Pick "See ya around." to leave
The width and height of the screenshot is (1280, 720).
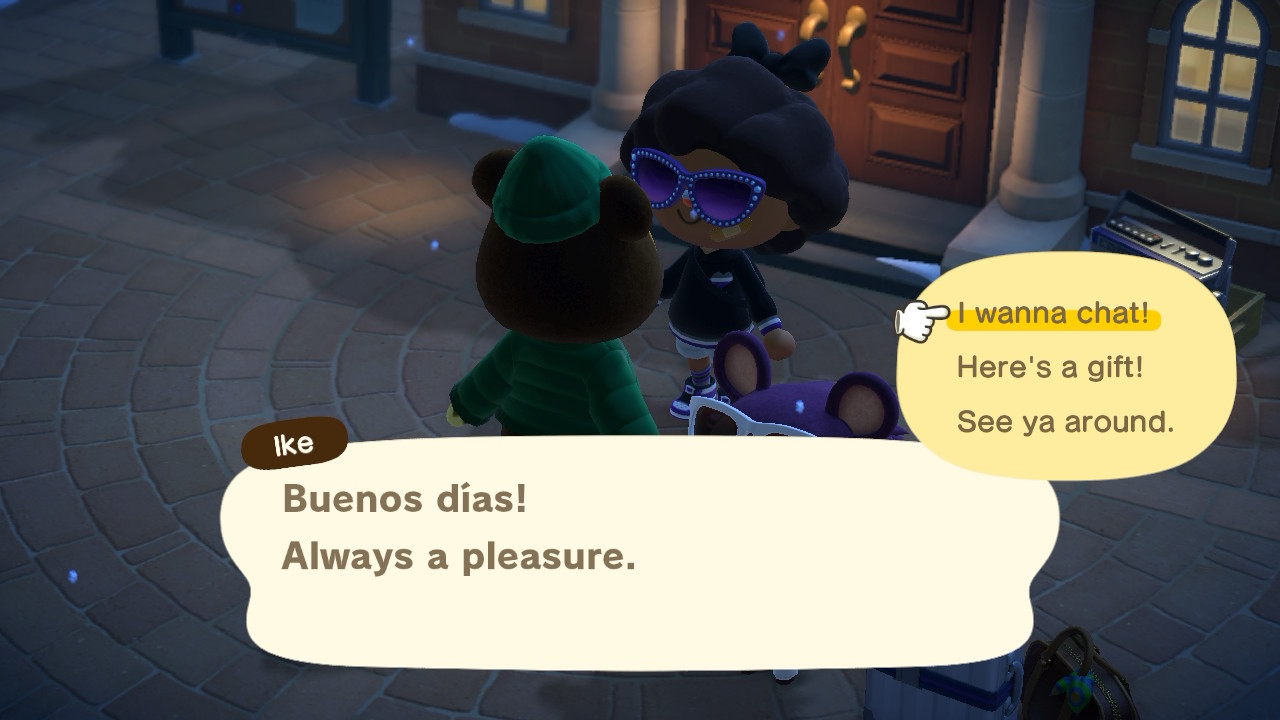tap(1065, 421)
